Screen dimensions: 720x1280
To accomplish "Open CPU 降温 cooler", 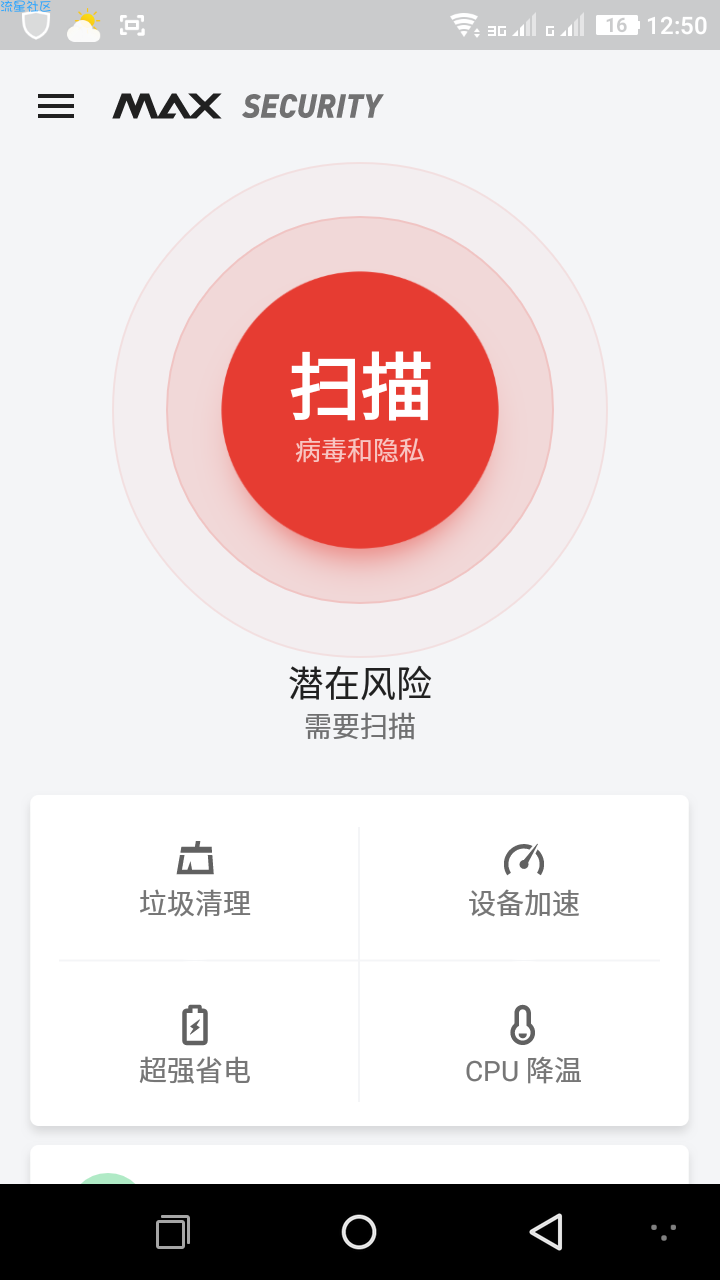I will click(x=524, y=1045).
